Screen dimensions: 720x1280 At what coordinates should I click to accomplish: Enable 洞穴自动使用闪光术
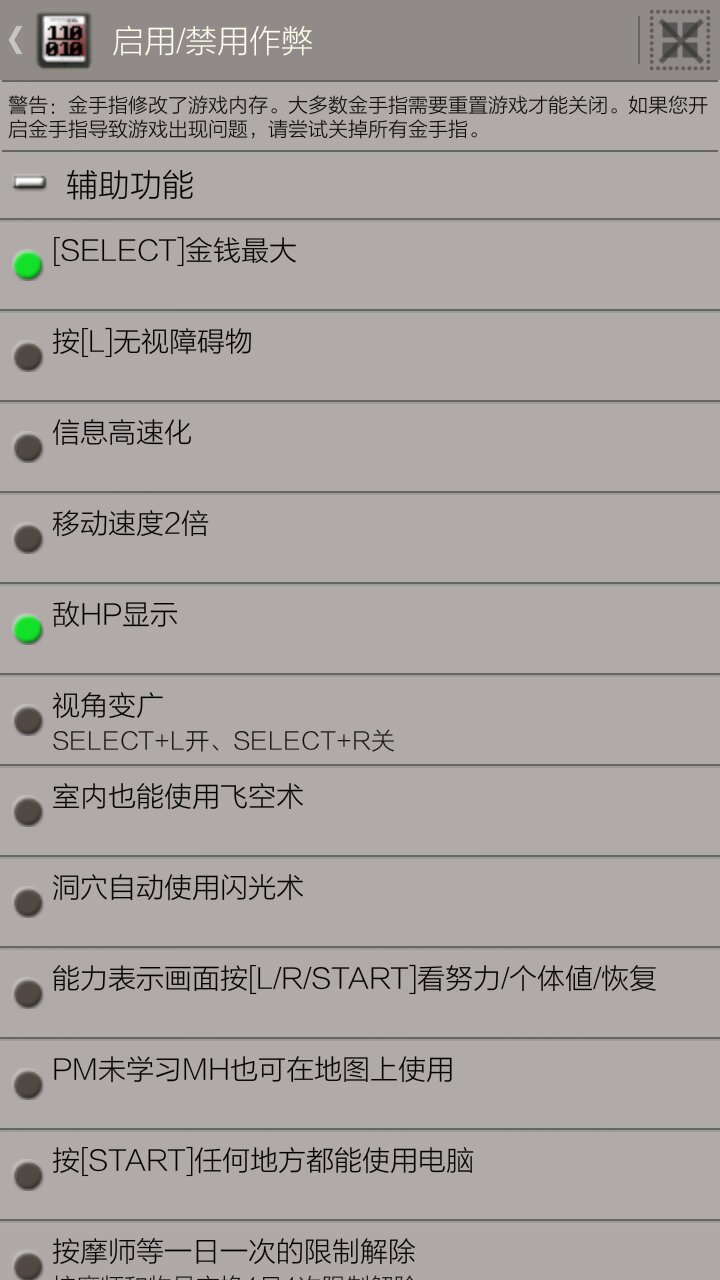coord(360,902)
